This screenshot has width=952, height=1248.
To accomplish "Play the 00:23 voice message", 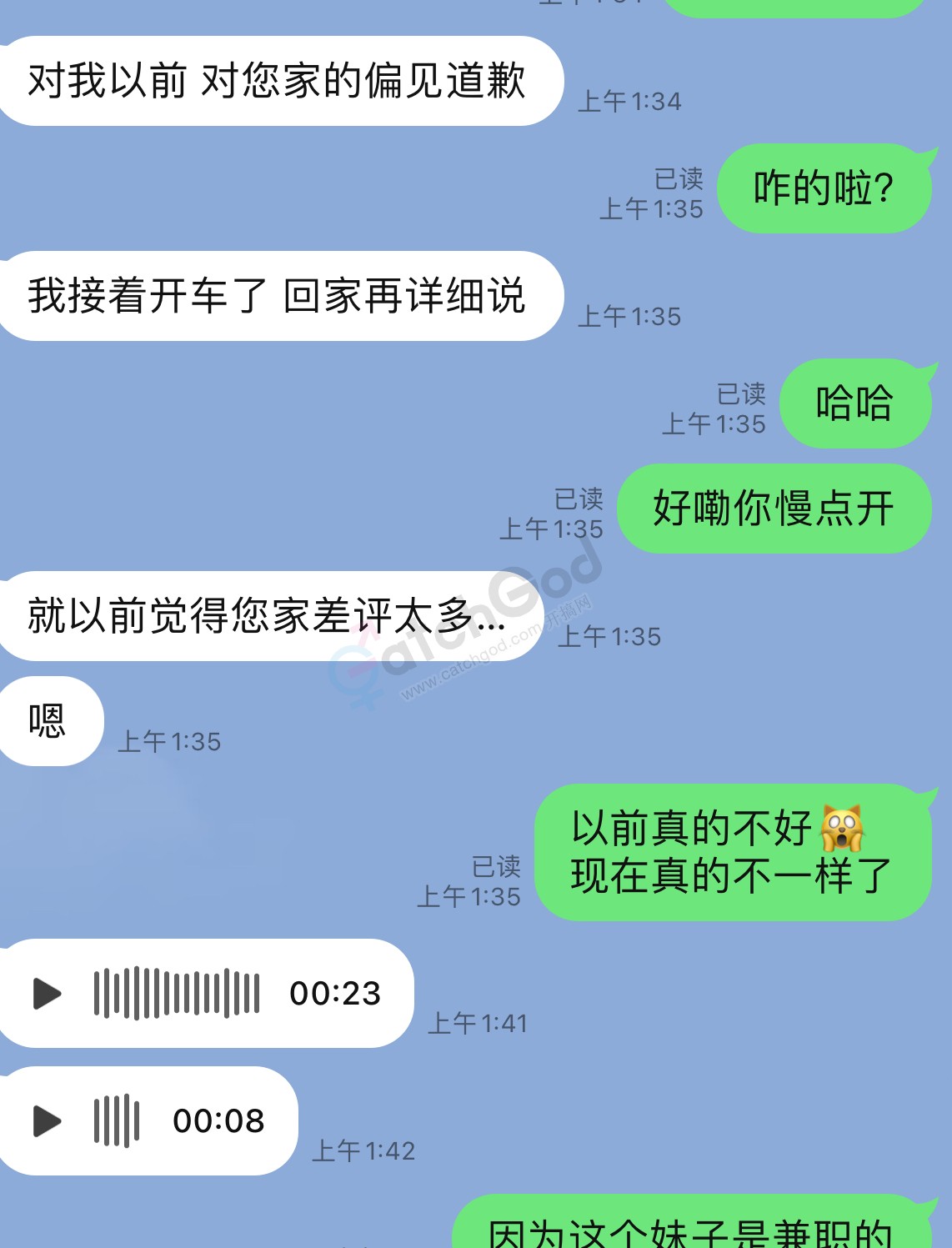I will 48,993.
